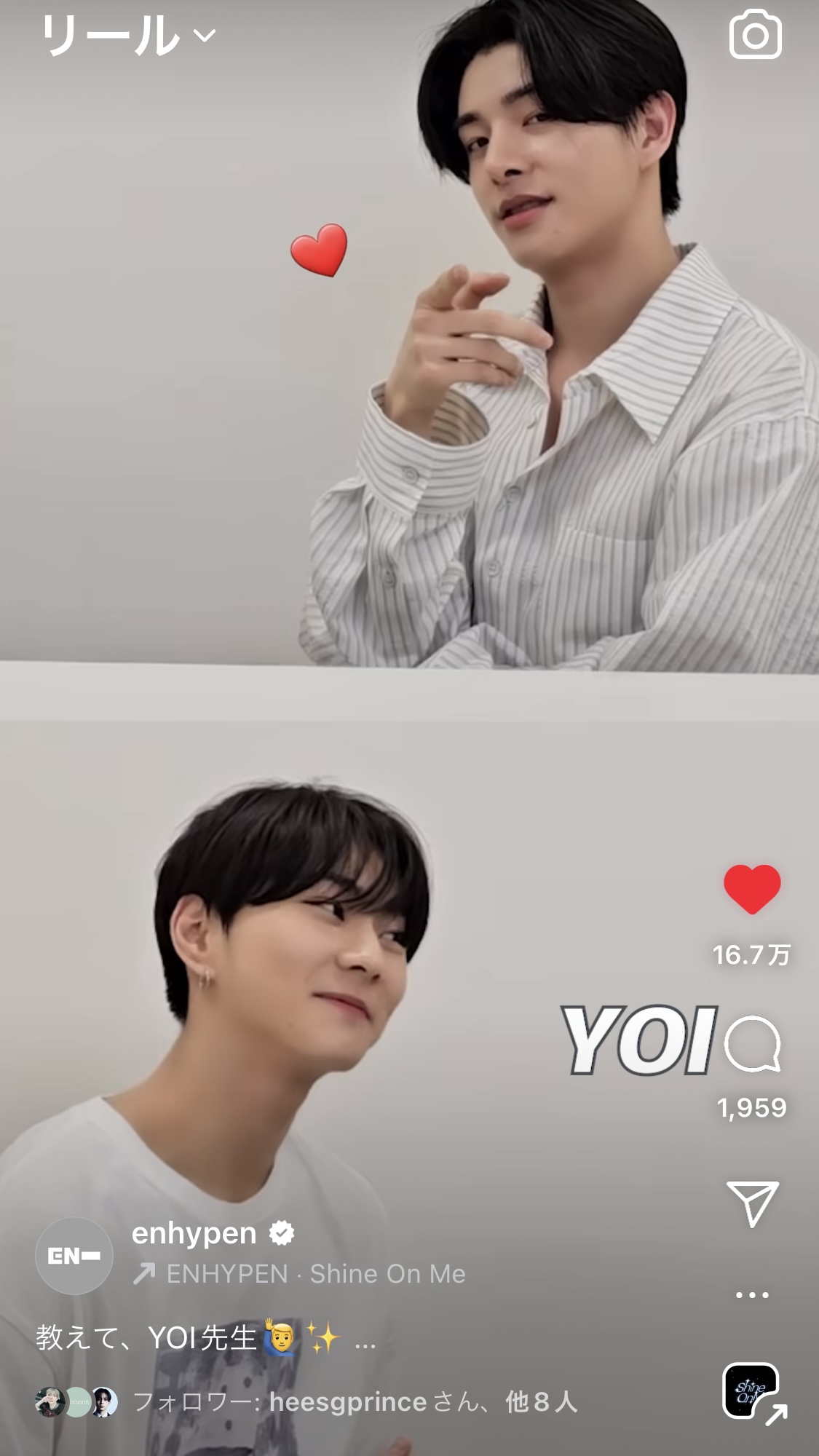Visit the enhypen account username

coord(194,1233)
